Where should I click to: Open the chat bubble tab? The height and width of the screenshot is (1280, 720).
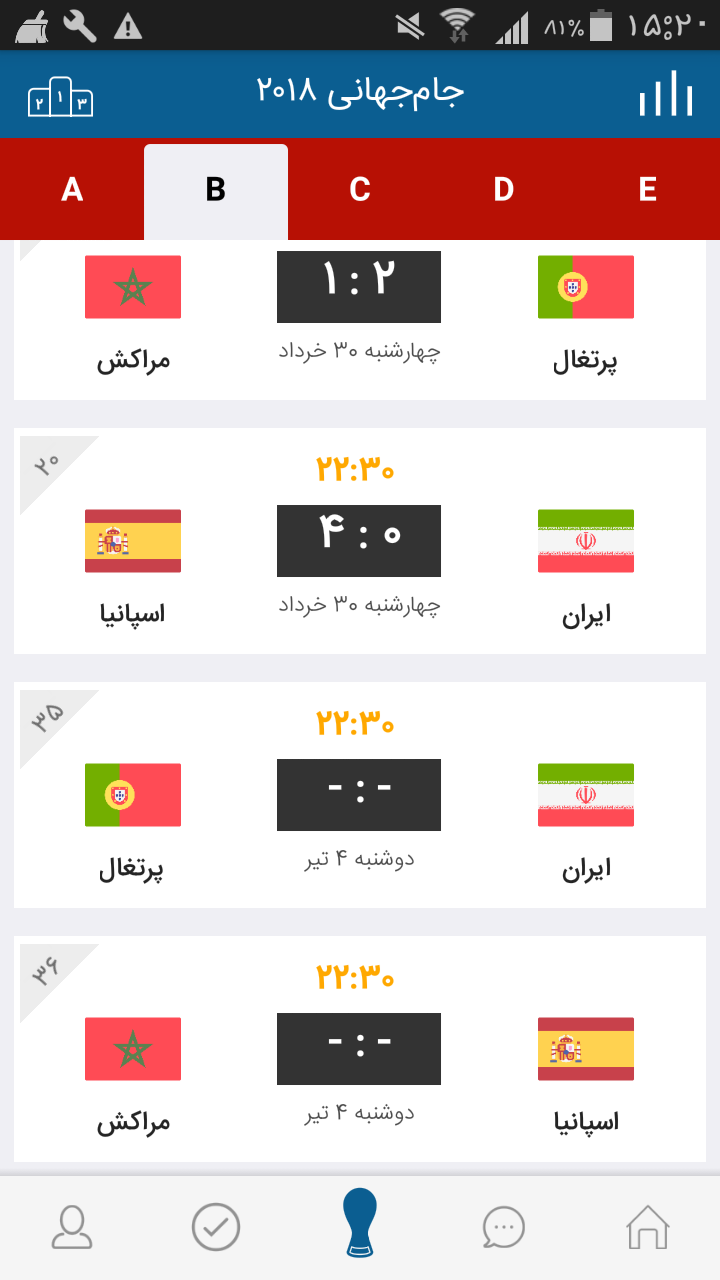[x=504, y=1227]
